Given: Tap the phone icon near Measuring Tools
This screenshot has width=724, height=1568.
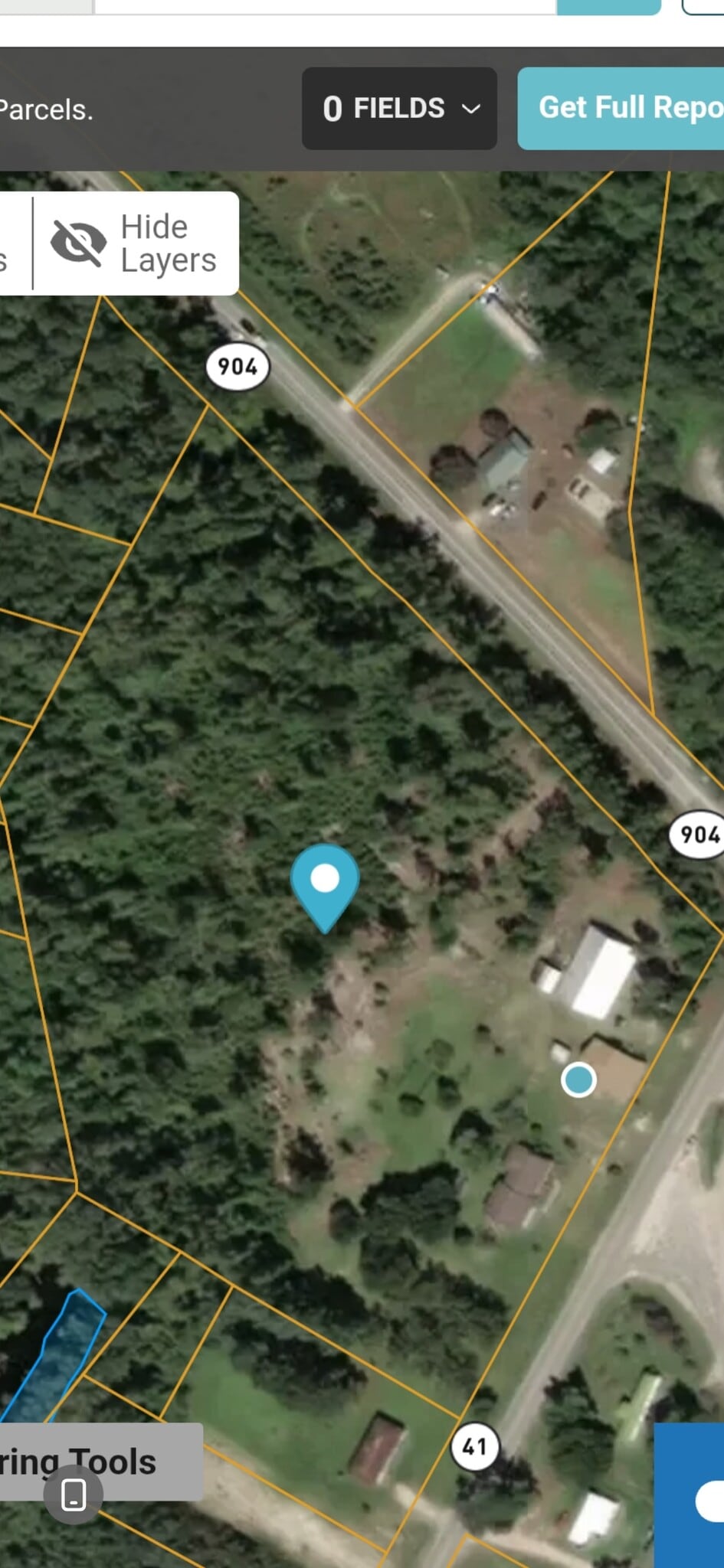Looking at the screenshot, I should coord(74,1494).
